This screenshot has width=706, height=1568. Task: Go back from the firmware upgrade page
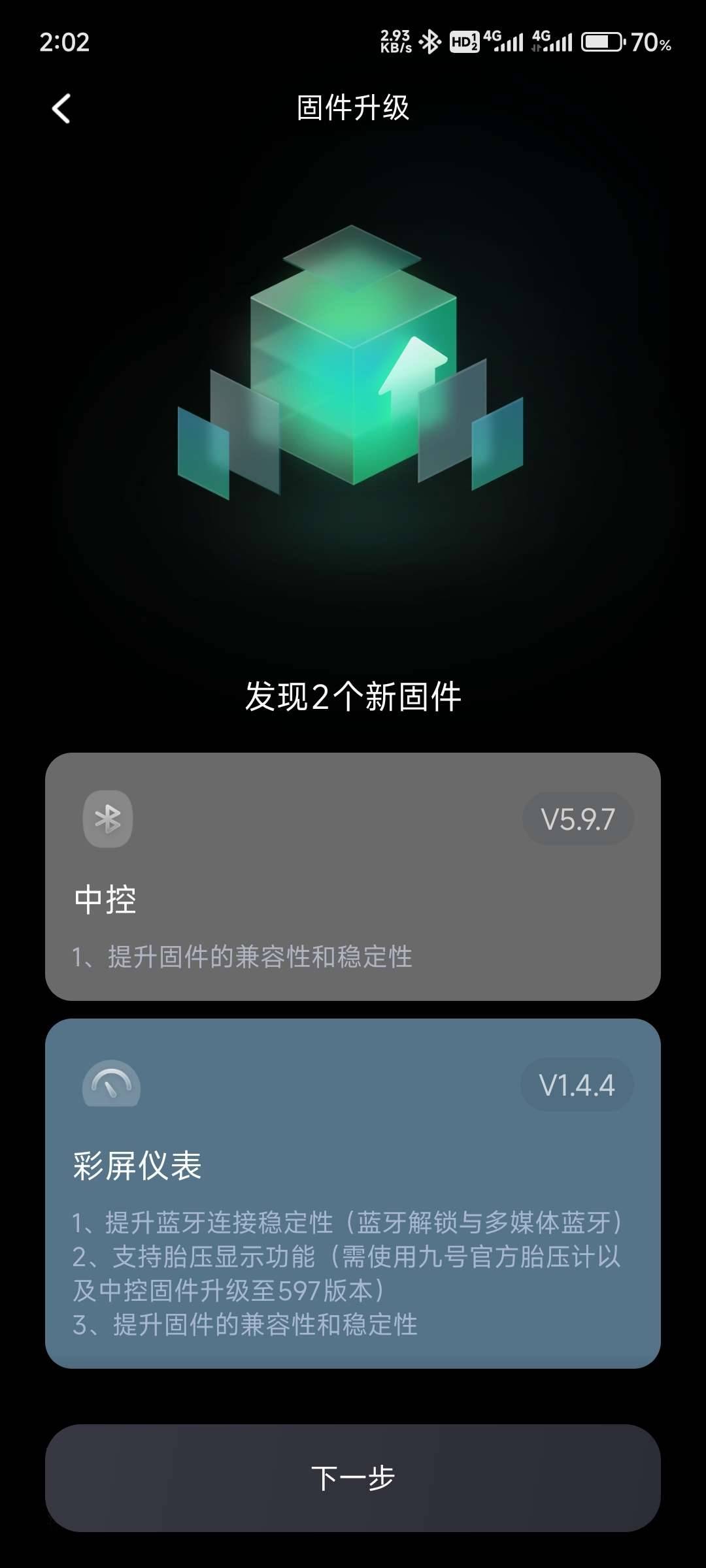coord(61,108)
